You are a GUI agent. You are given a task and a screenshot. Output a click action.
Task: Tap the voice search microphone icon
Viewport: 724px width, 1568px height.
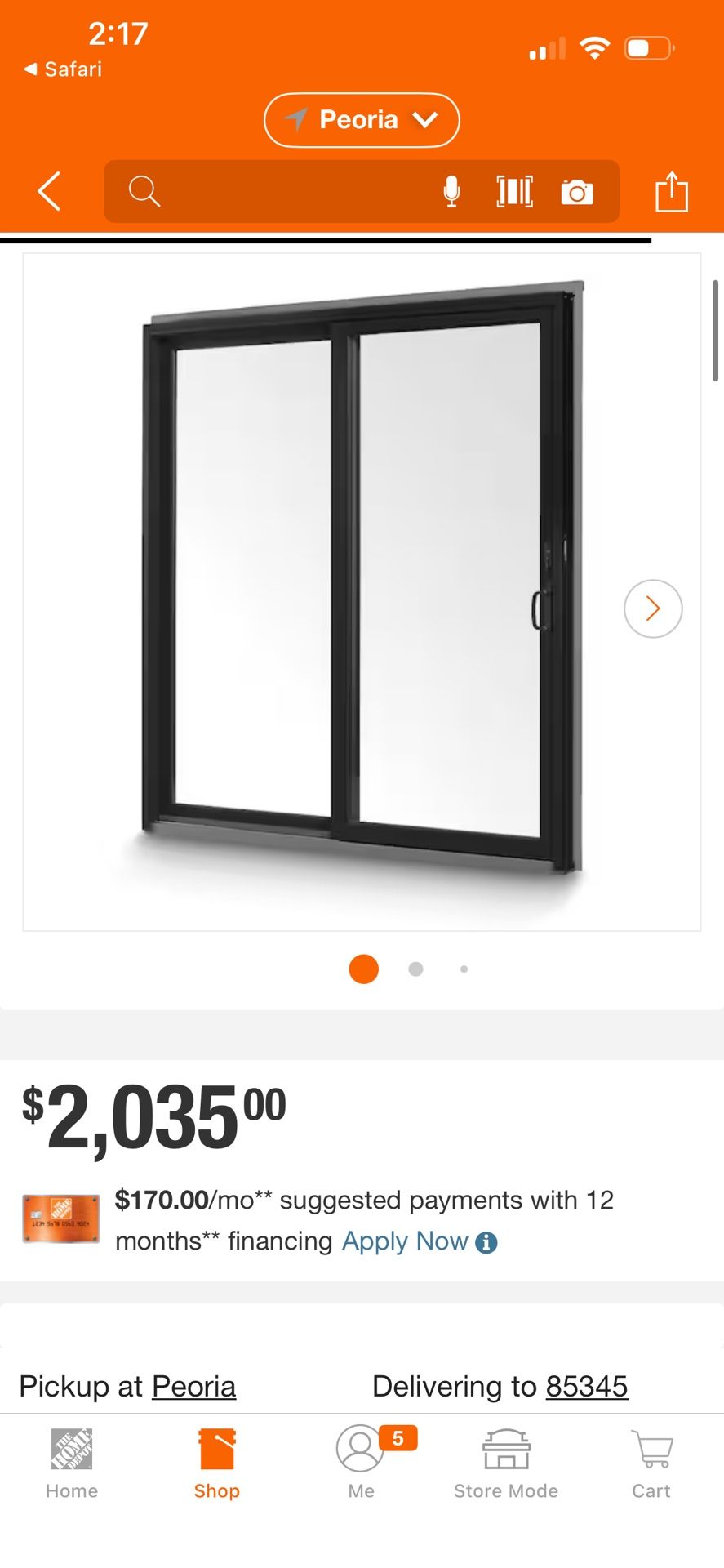(x=451, y=192)
